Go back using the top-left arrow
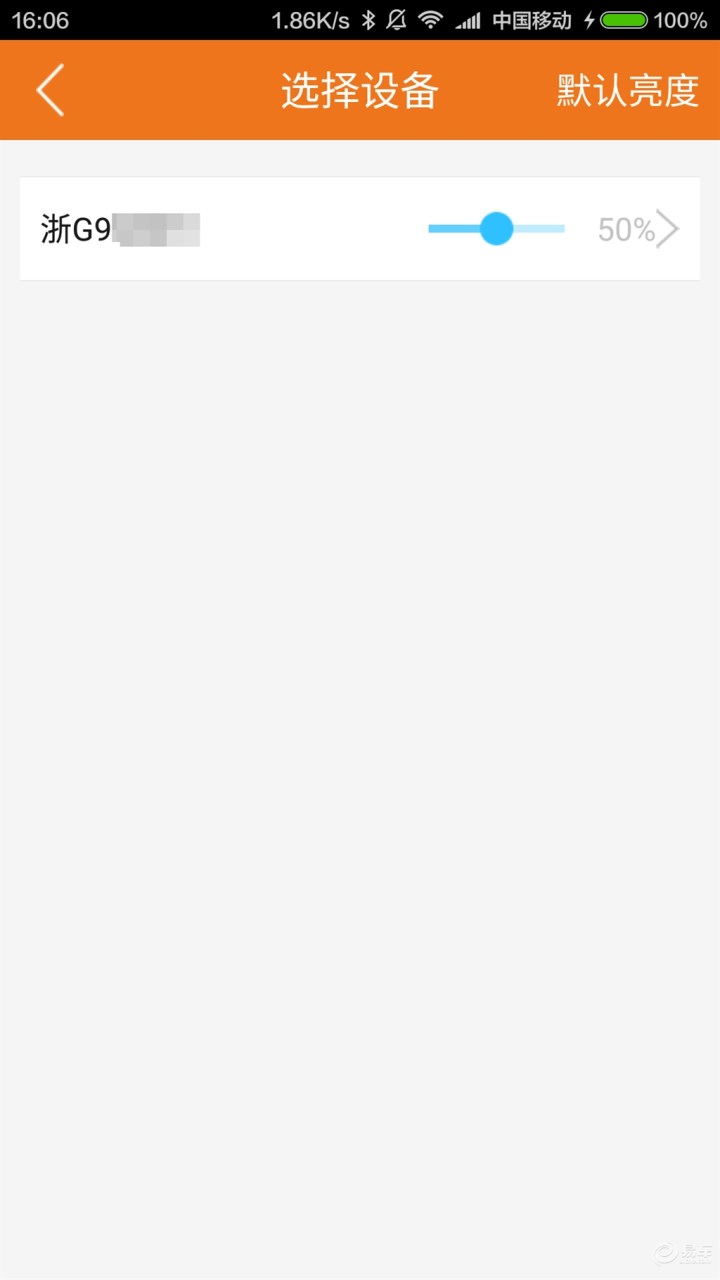Image resolution: width=720 pixels, height=1280 pixels. [50, 90]
